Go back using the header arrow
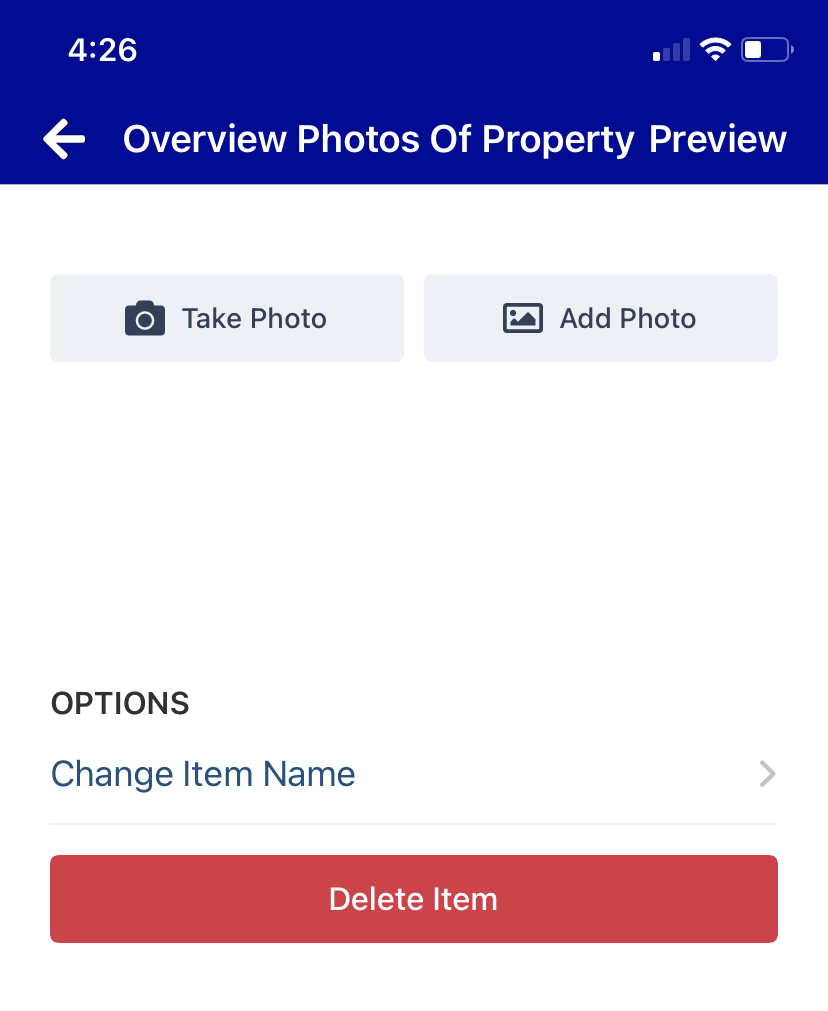 pyautogui.click(x=65, y=140)
